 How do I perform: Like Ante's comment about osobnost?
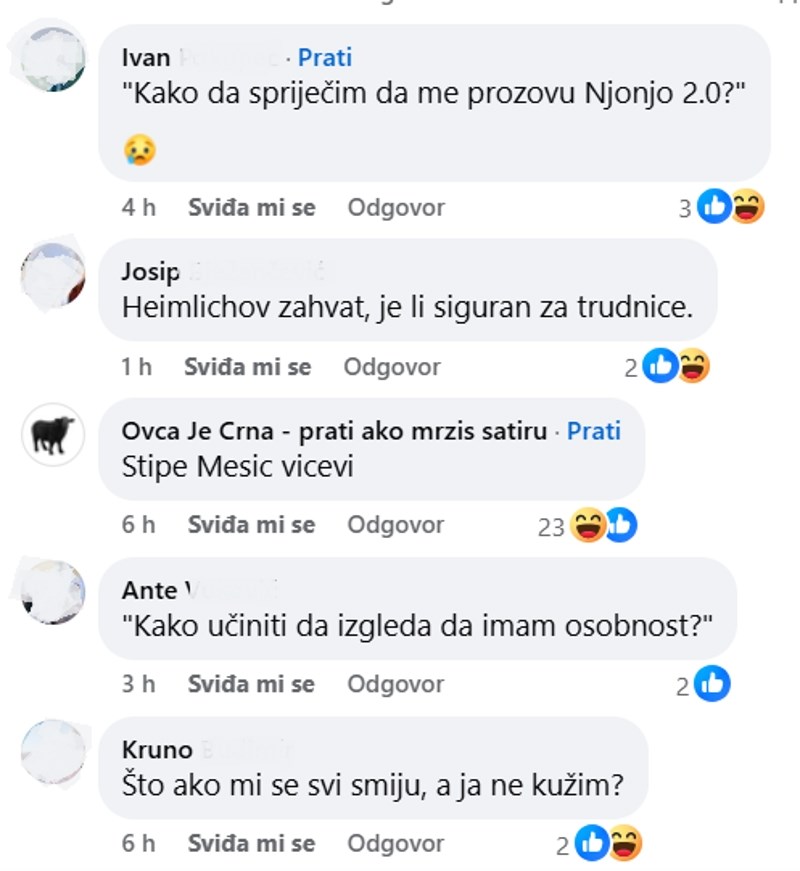[x=251, y=685]
